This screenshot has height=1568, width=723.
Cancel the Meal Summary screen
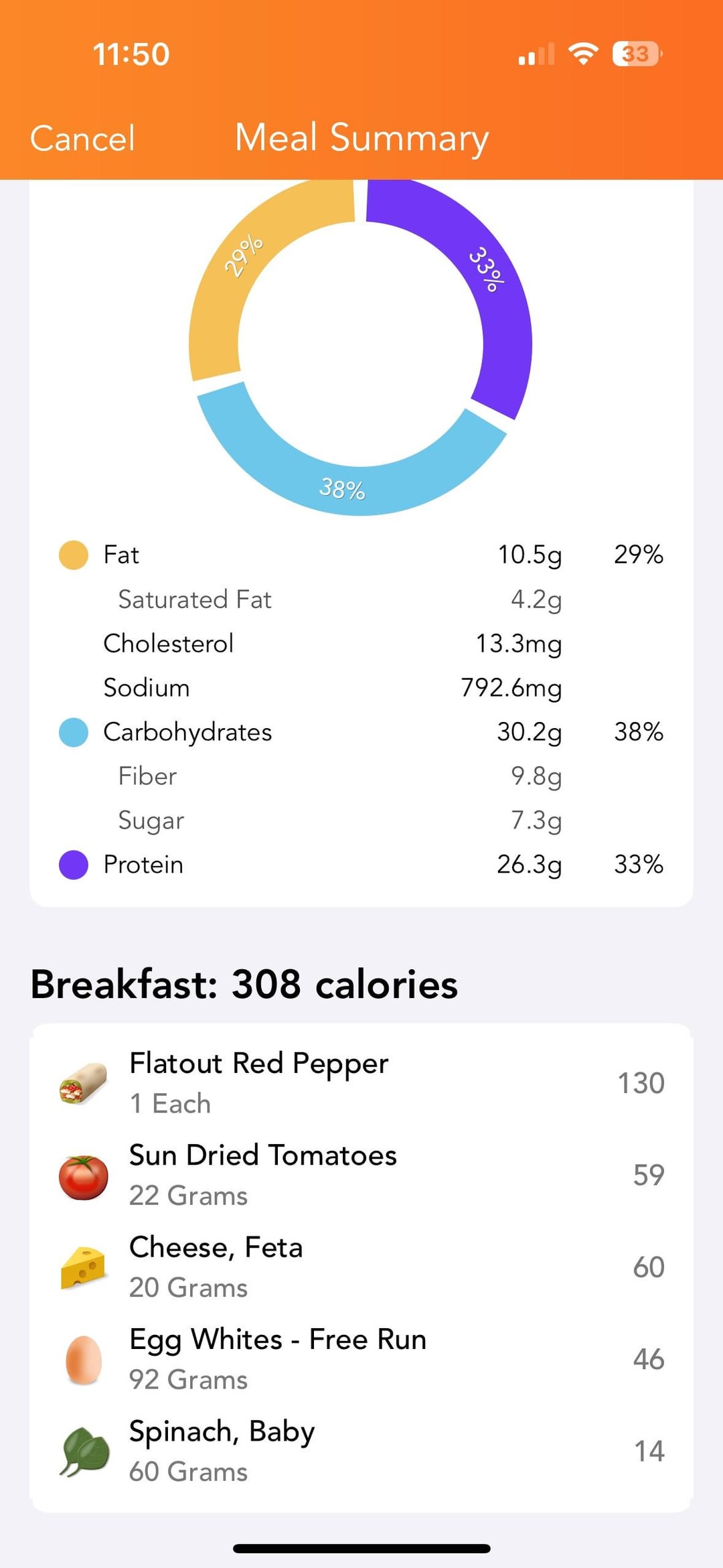point(82,139)
